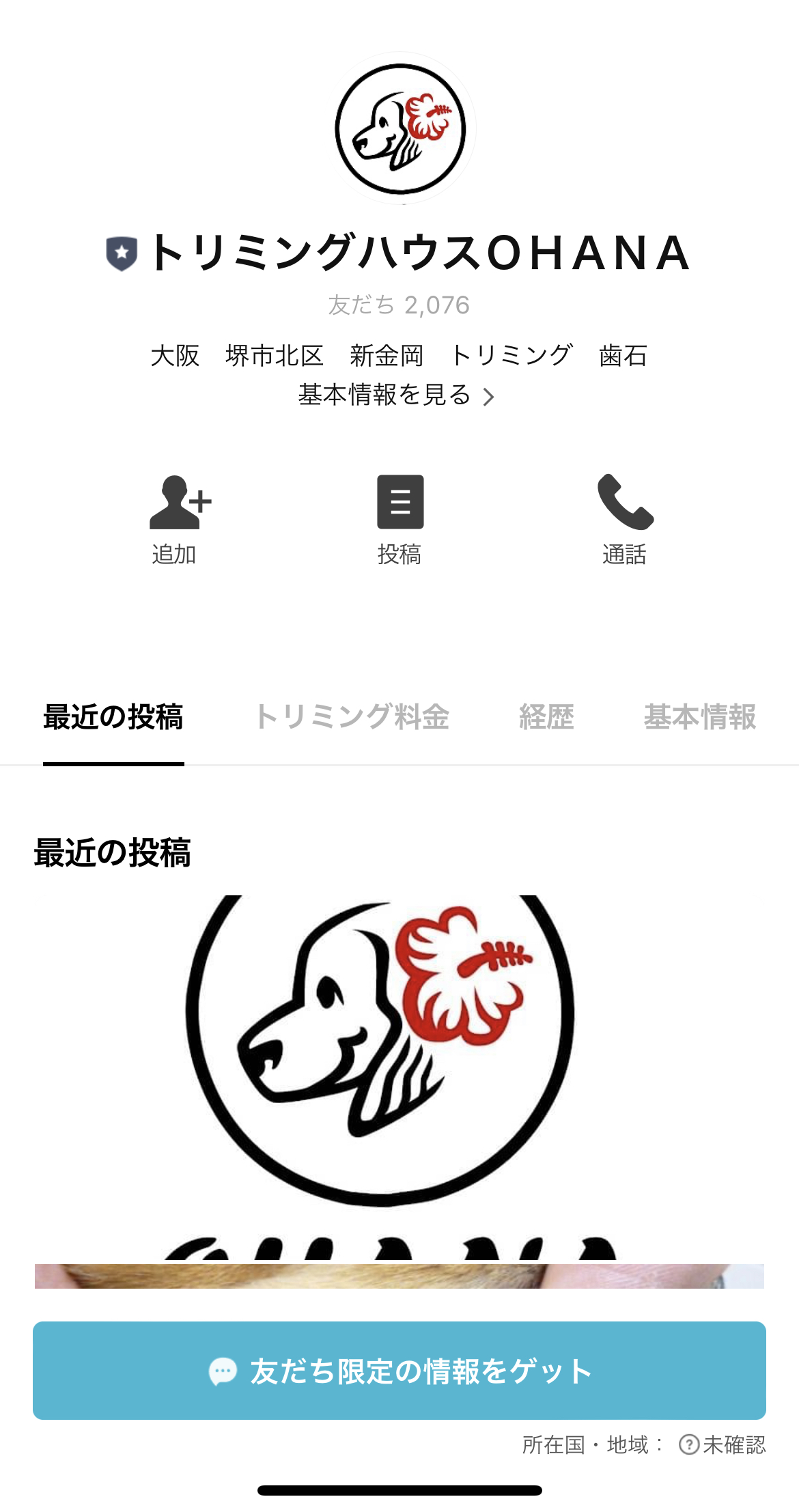Select the 基本情報 tab

coord(699,718)
